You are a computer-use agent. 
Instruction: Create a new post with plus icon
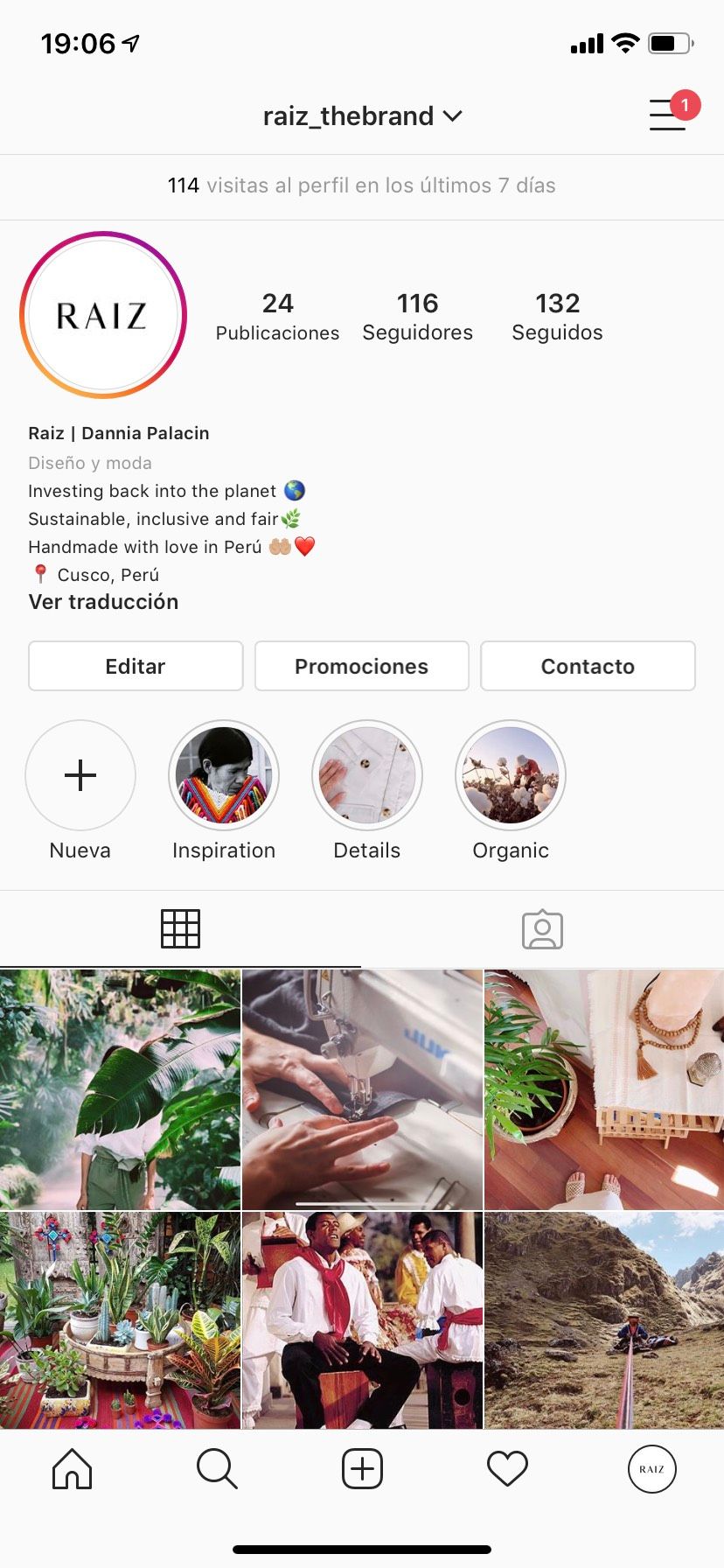362,1469
